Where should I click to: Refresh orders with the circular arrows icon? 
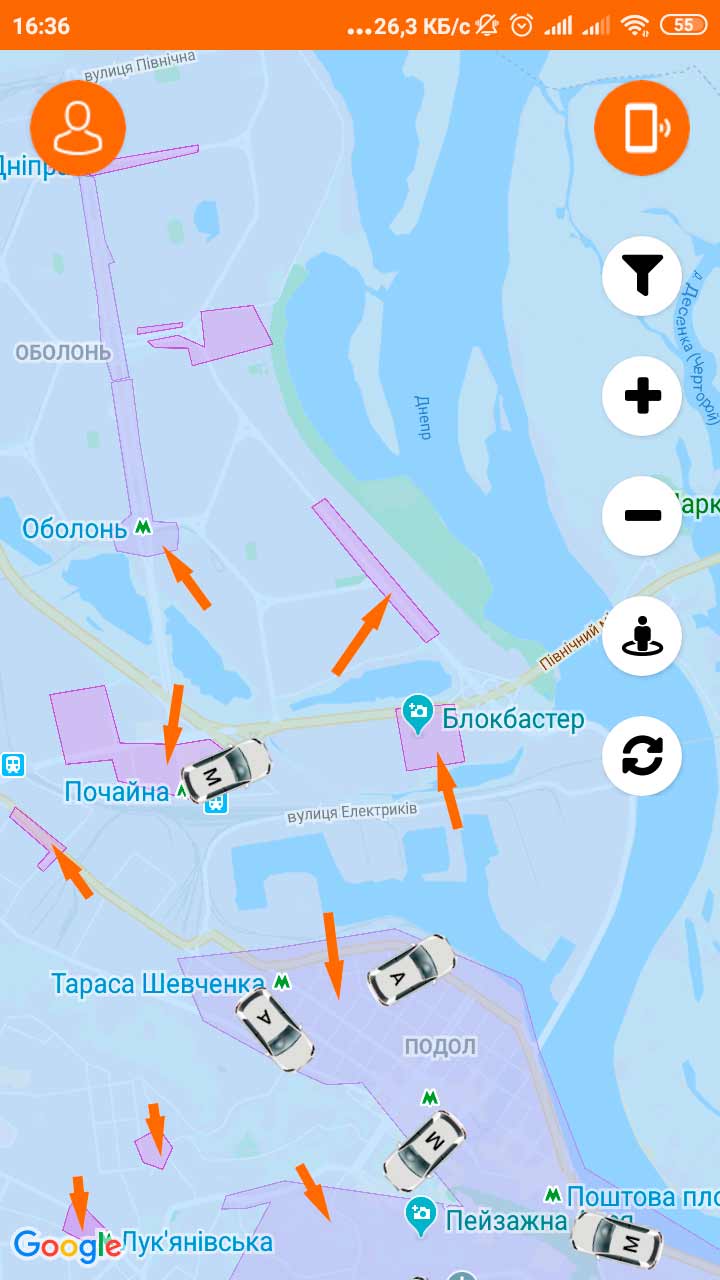(x=641, y=756)
